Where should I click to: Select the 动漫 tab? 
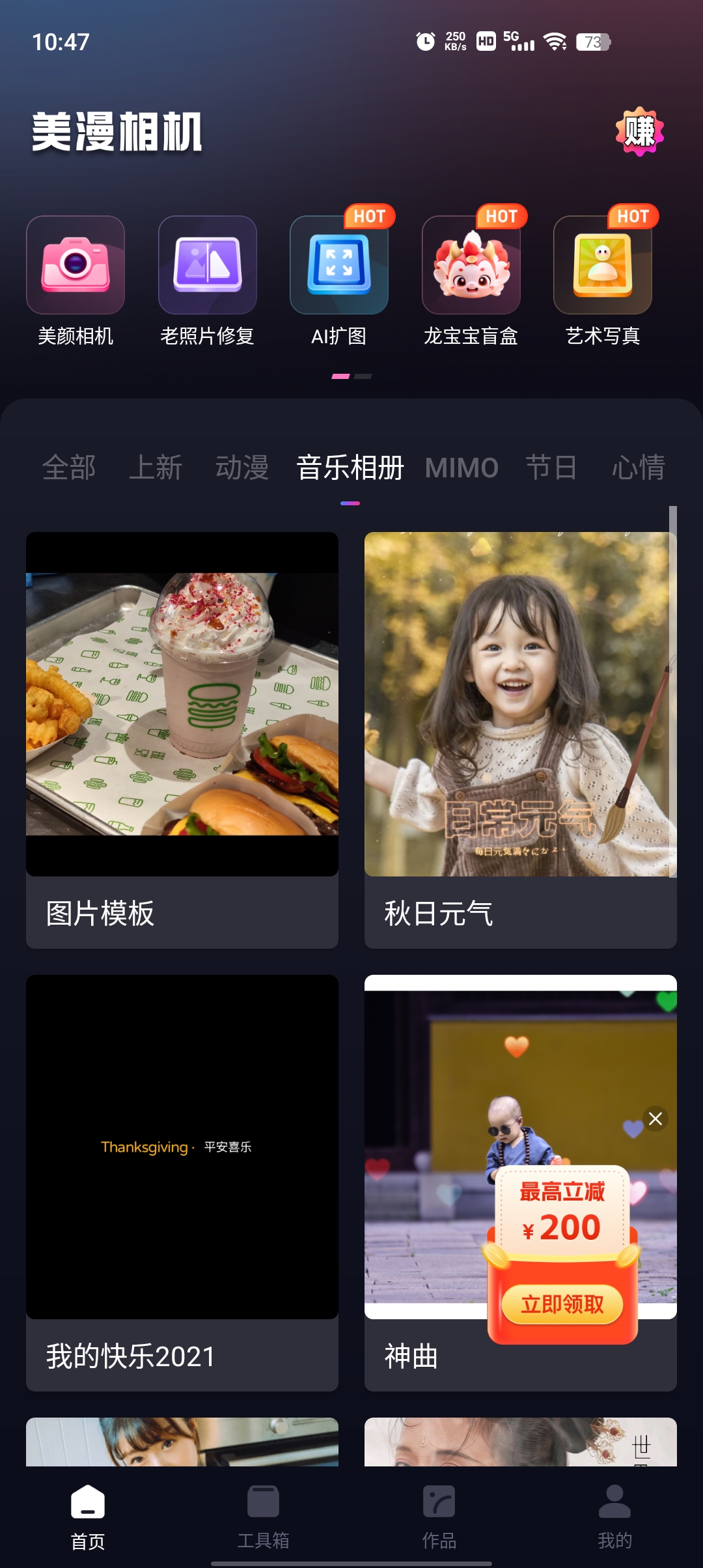[242, 468]
